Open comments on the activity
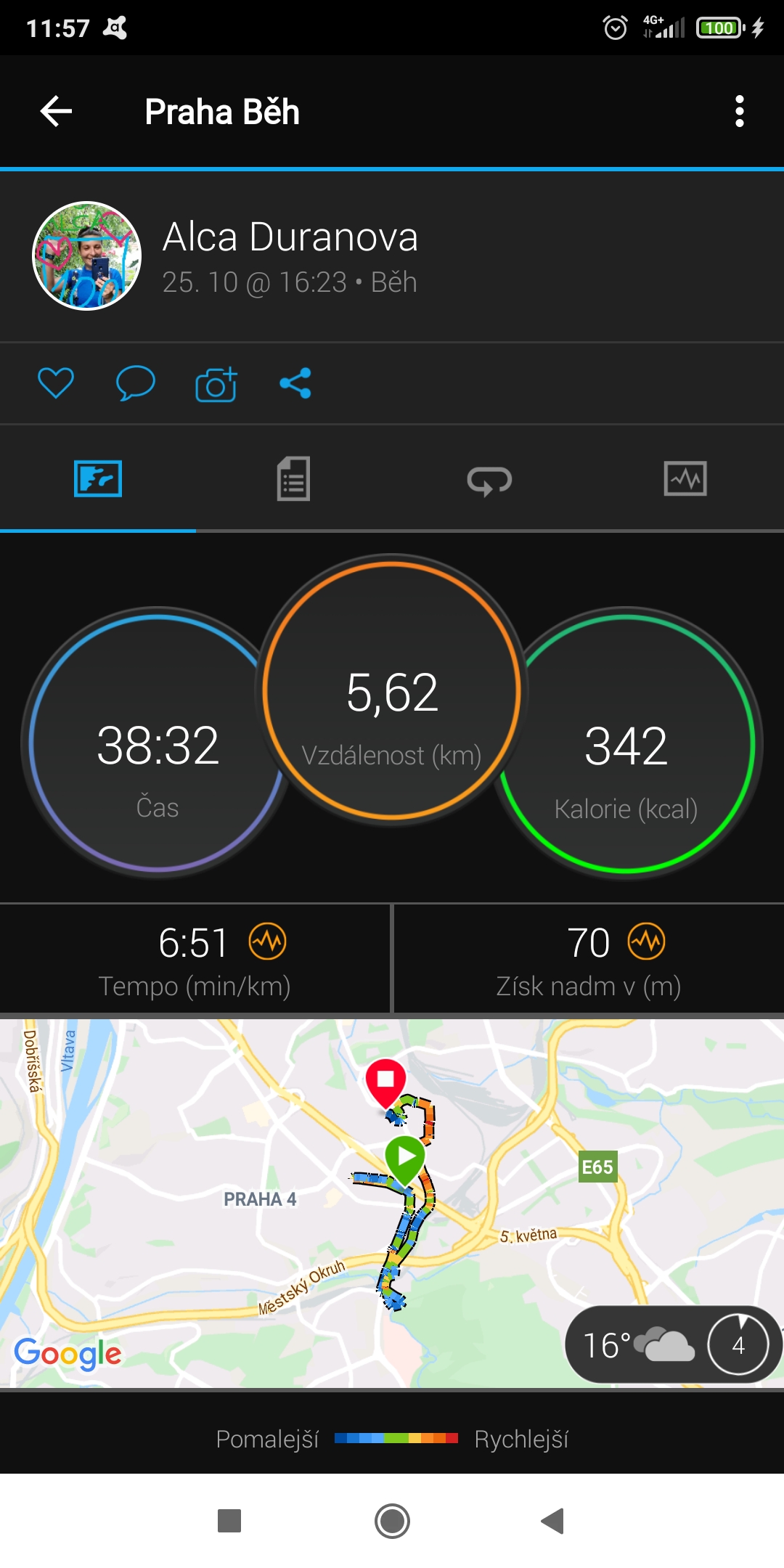The width and height of the screenshot is (784, 1568). click(136, 383)
